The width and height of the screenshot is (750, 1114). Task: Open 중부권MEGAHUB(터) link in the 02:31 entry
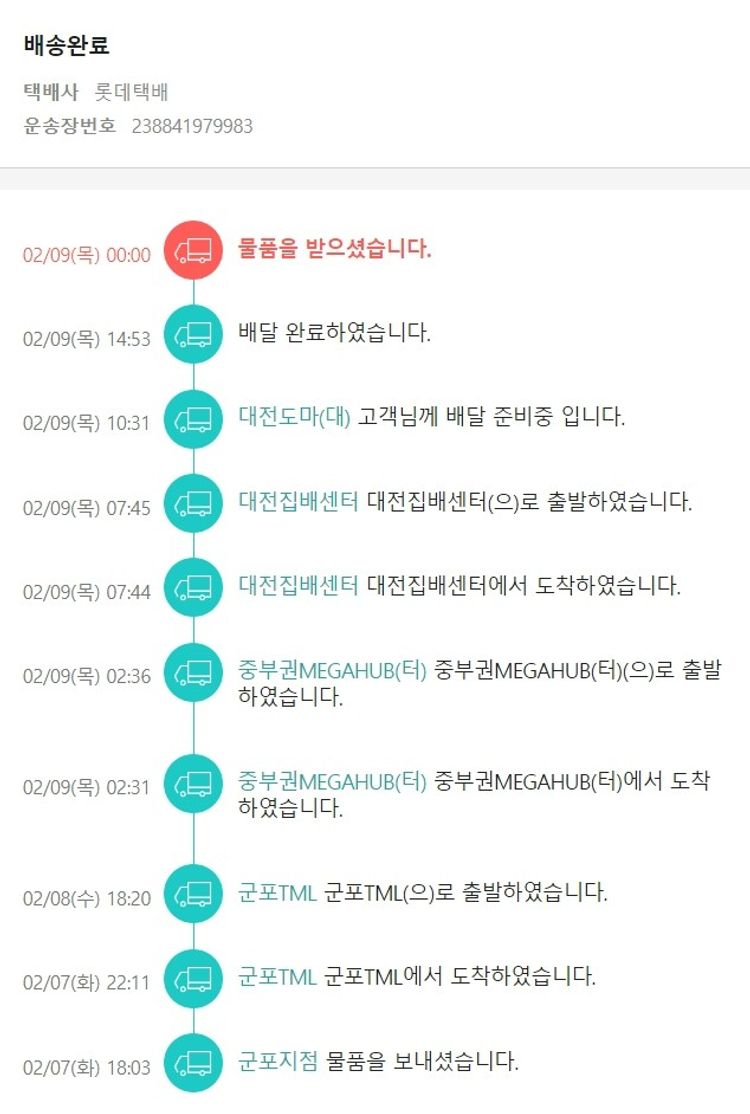[x=332, y=781]
